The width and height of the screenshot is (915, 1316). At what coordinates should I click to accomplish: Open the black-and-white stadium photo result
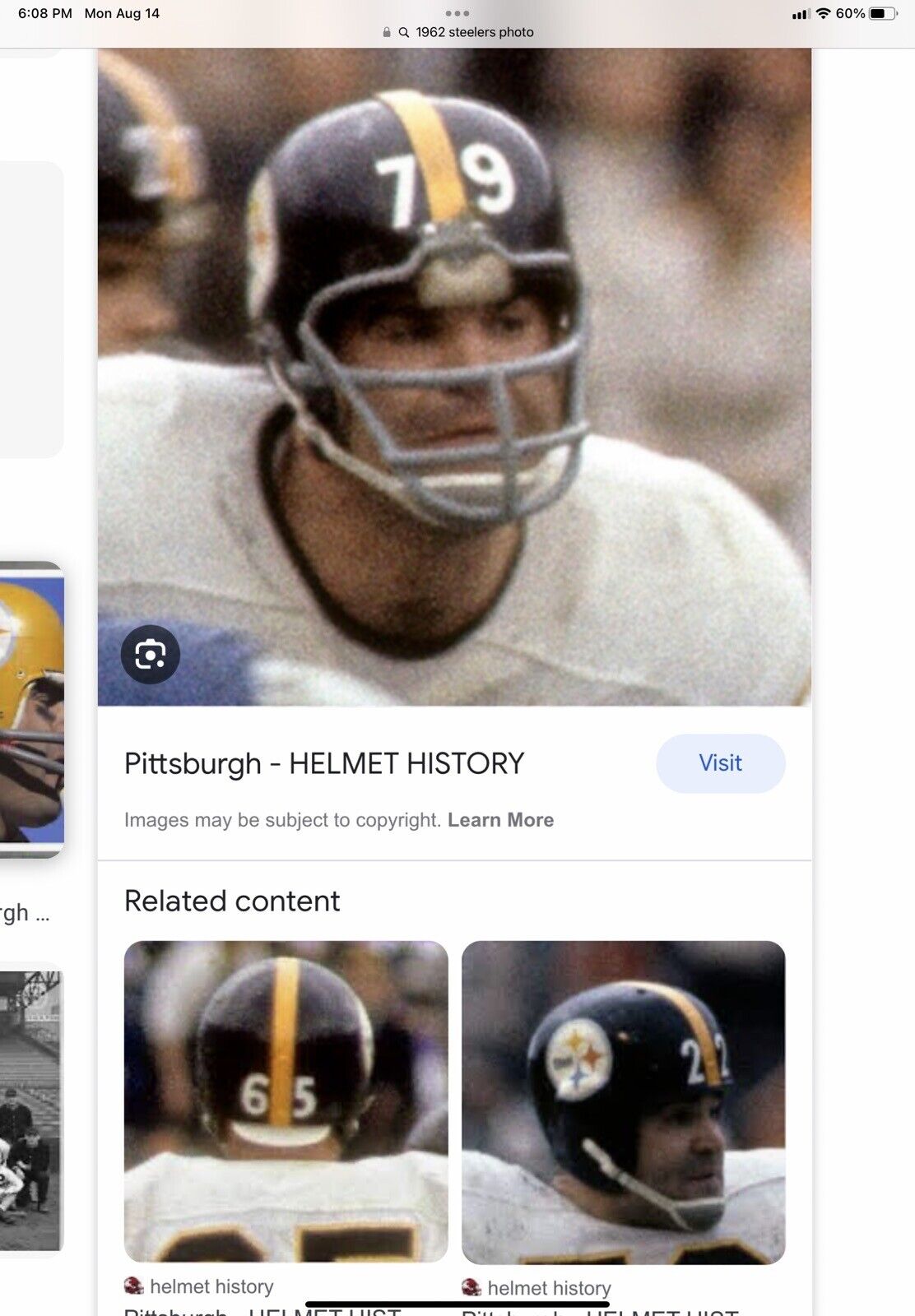[30, 1110]
